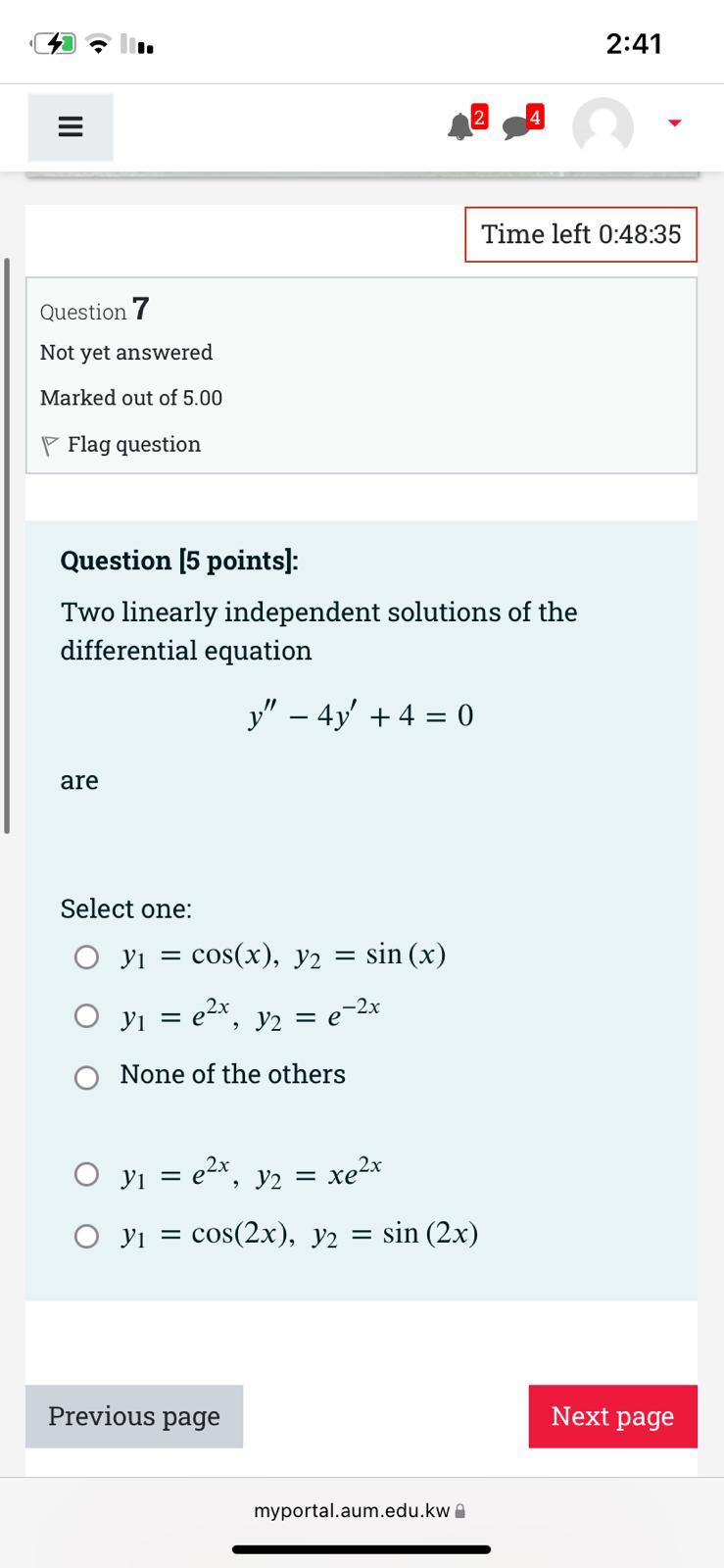This screenshot has width=724, height=1568.
Task: Click the Next page button
Action: point(612,1415)
